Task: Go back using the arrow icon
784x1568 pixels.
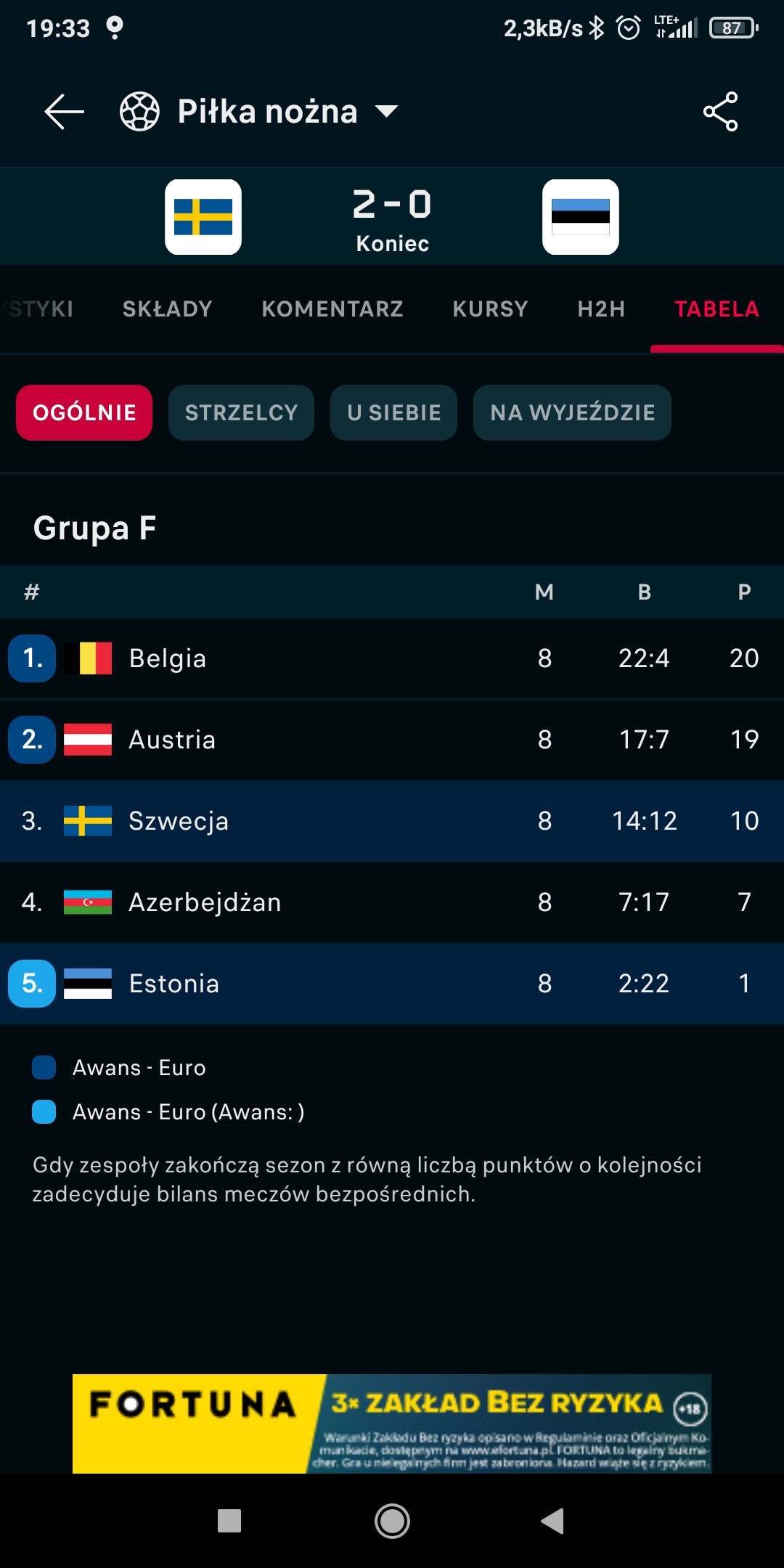Action: [x=65, y=112]
